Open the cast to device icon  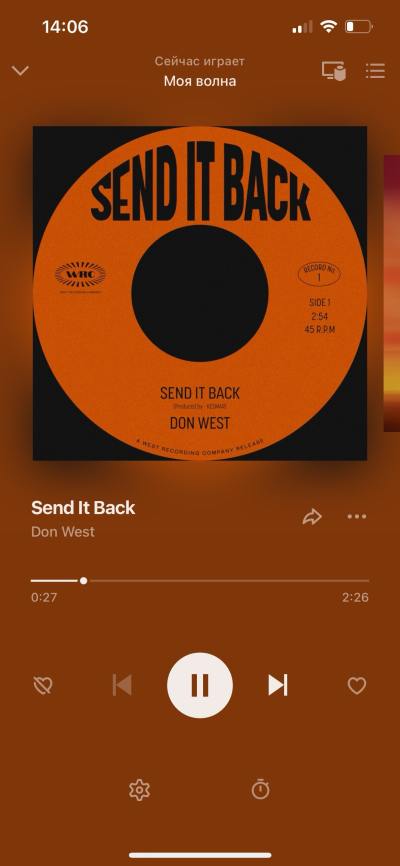pos(334,71)
